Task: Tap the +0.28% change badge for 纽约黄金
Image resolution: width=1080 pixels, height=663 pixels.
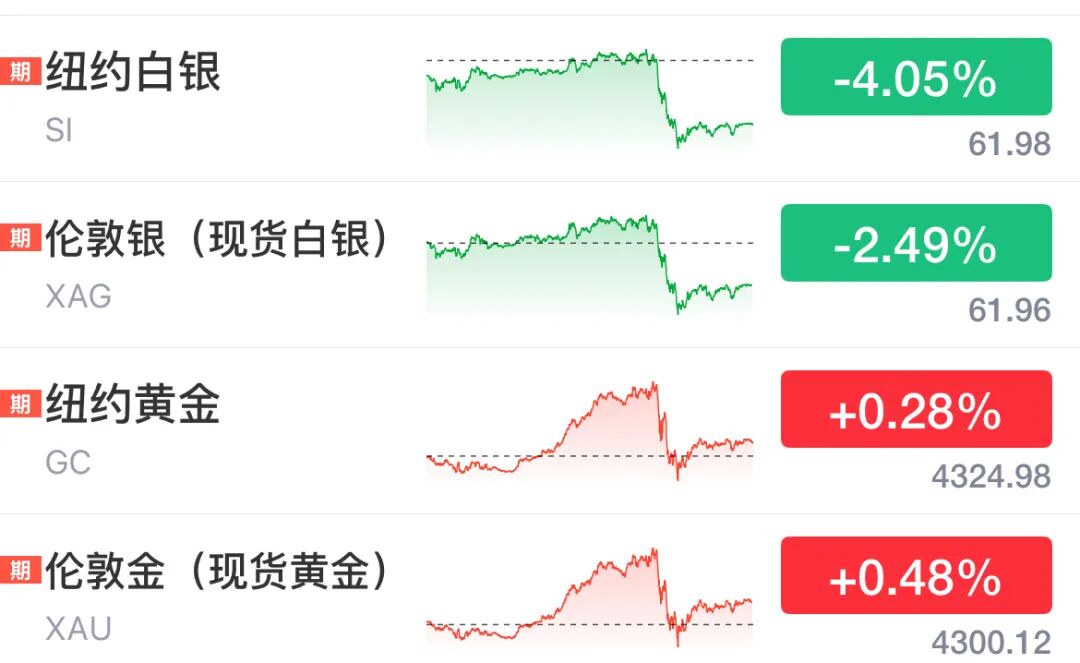Action: tap(915, 410)
